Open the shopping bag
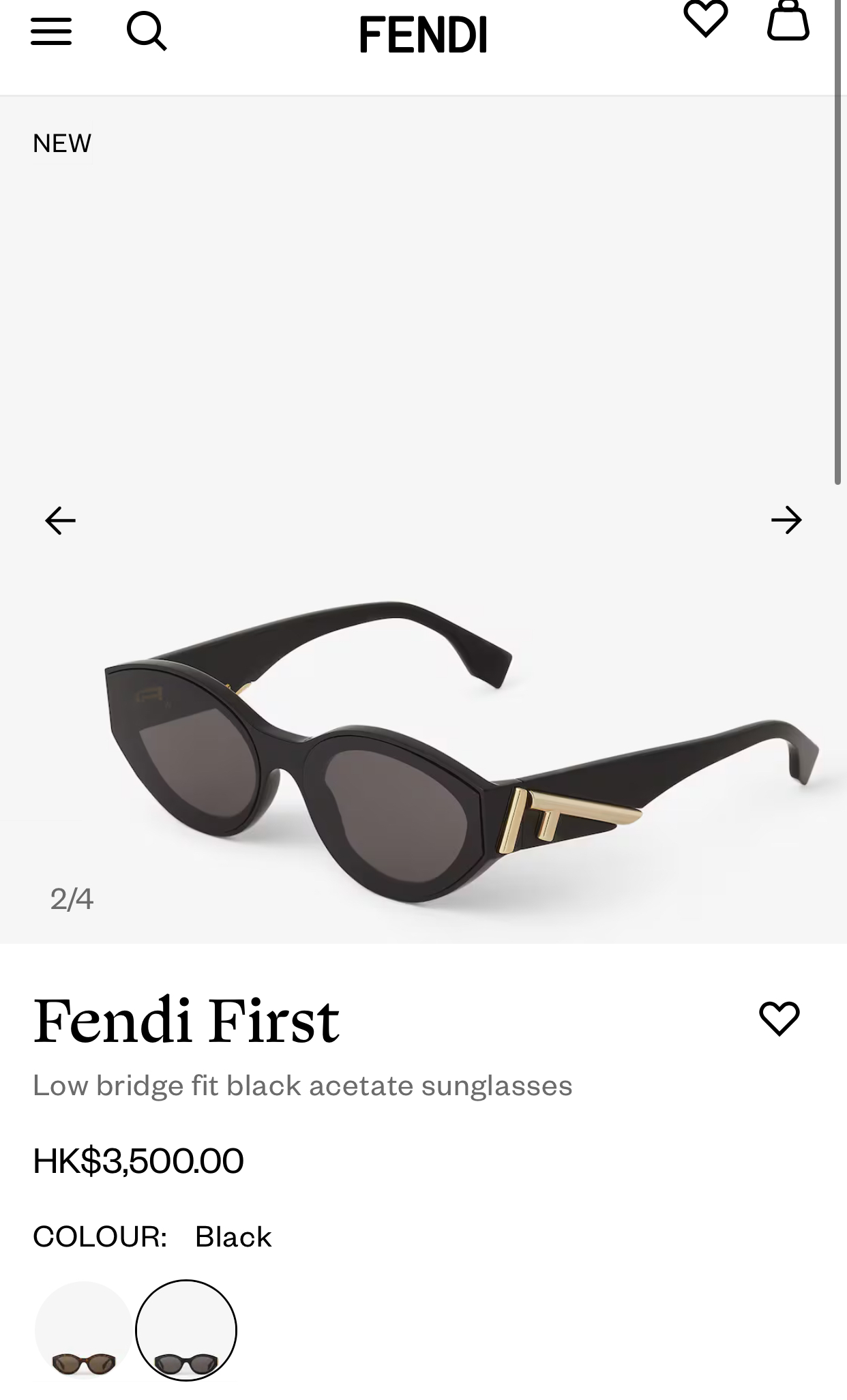Viewport: 847px width, 1400px height. (788, 20)
